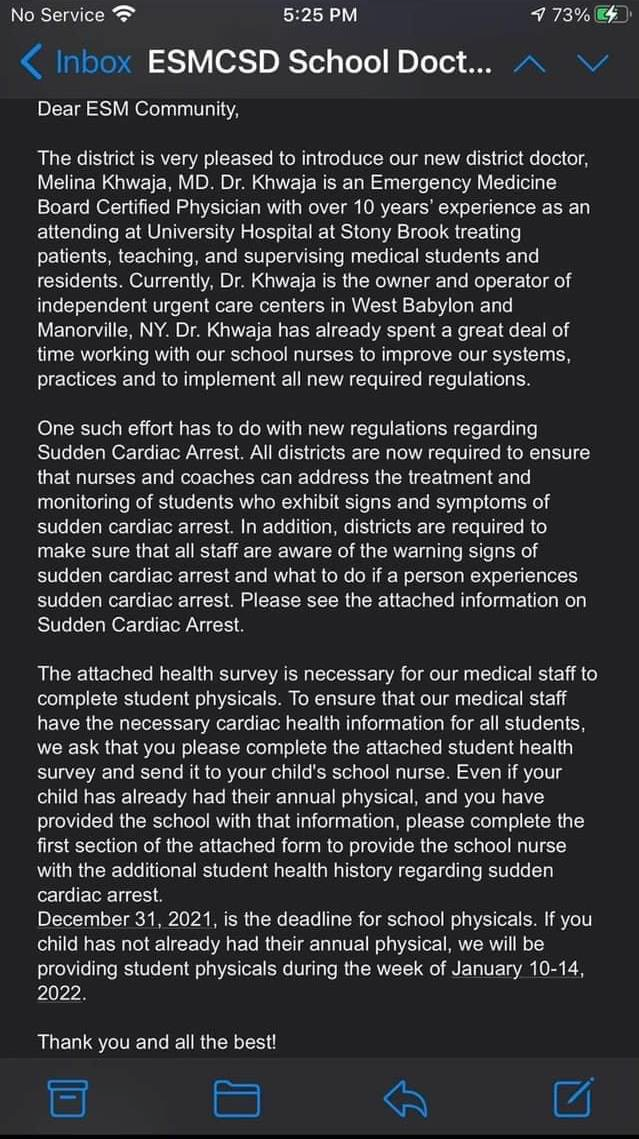The height and width of the screenshot is (1139, 639).
Task: Open the reply options arrow
Action: (x=405, y=1099)
